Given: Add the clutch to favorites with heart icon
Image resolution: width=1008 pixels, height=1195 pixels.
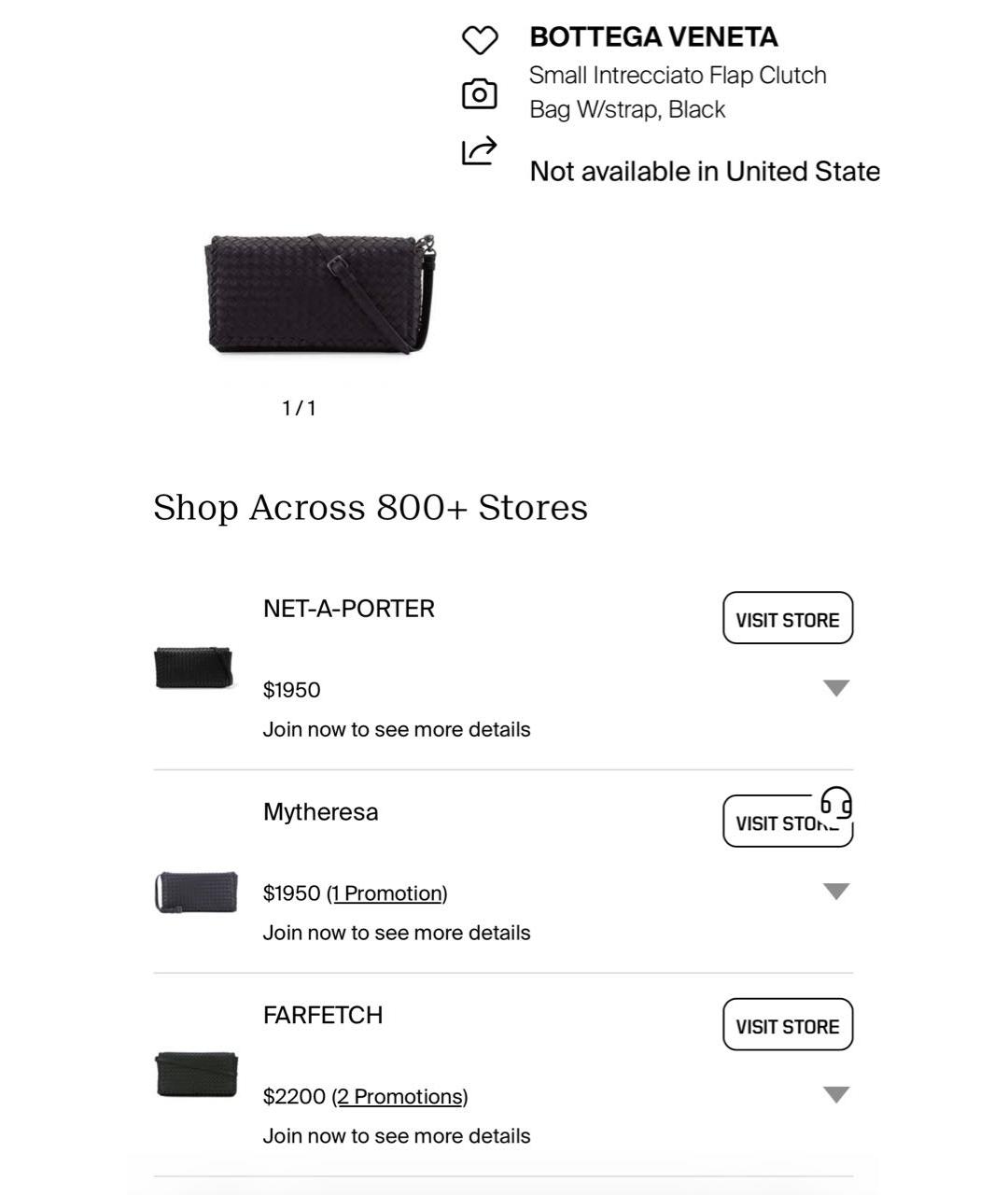Looking at the screenshot, I should (480, 40).
